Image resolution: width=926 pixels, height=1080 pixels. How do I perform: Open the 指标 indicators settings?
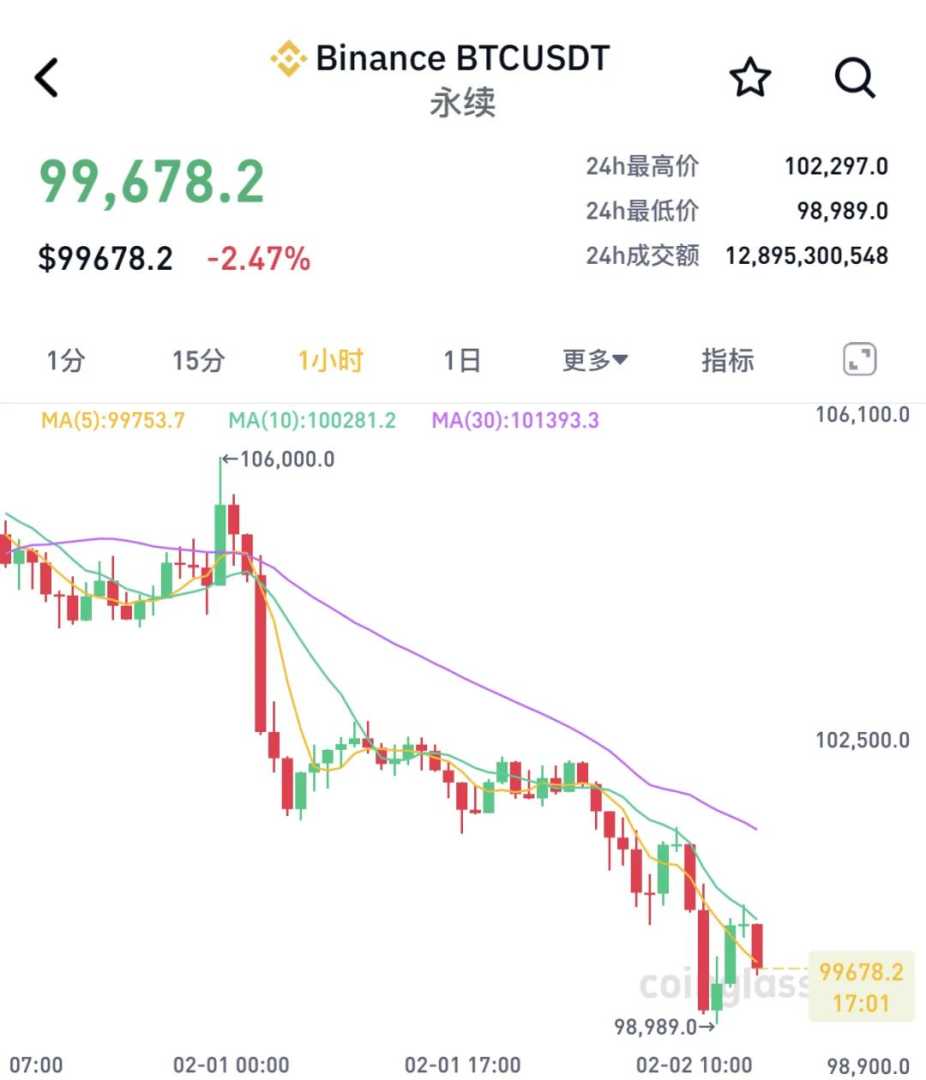coord(727,361)
